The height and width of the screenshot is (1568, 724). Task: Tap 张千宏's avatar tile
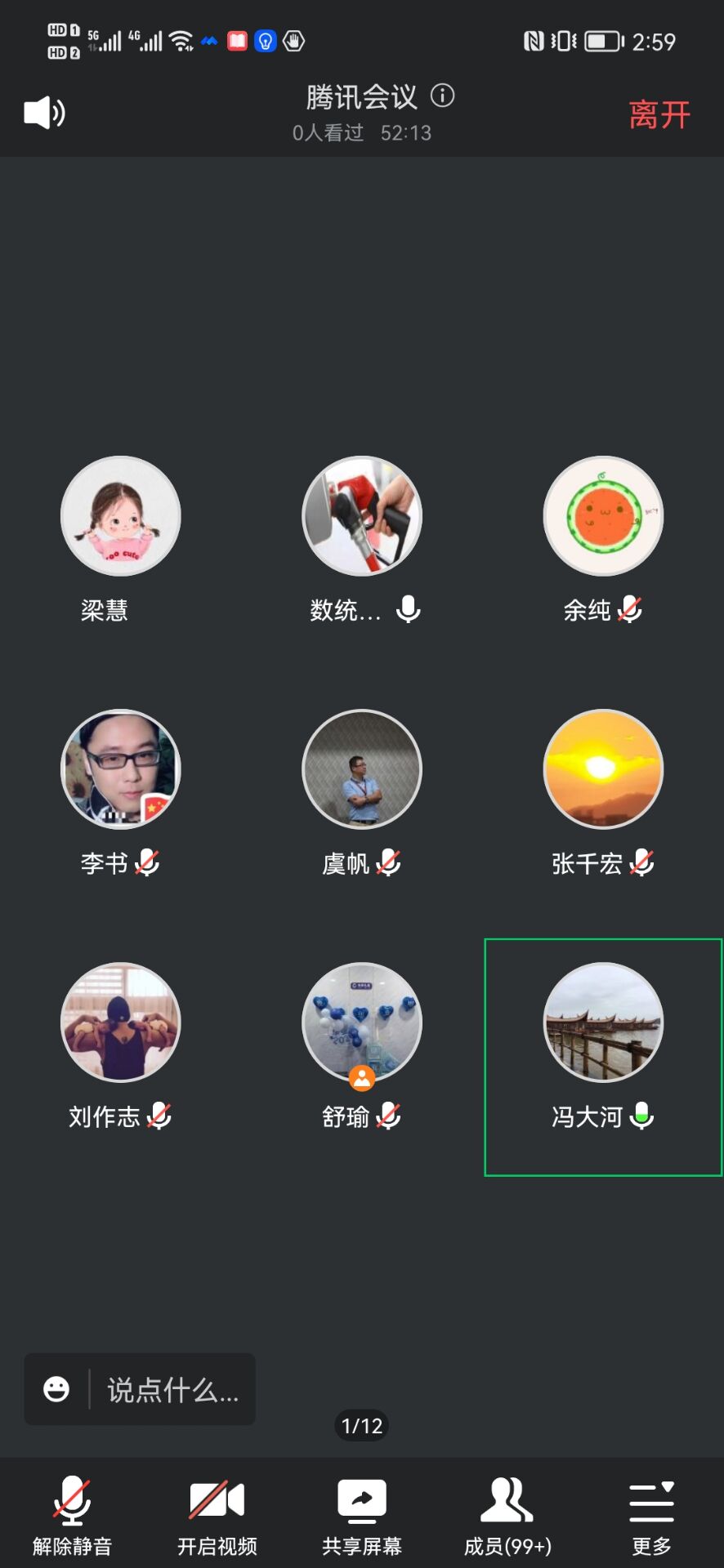point(603,770)
